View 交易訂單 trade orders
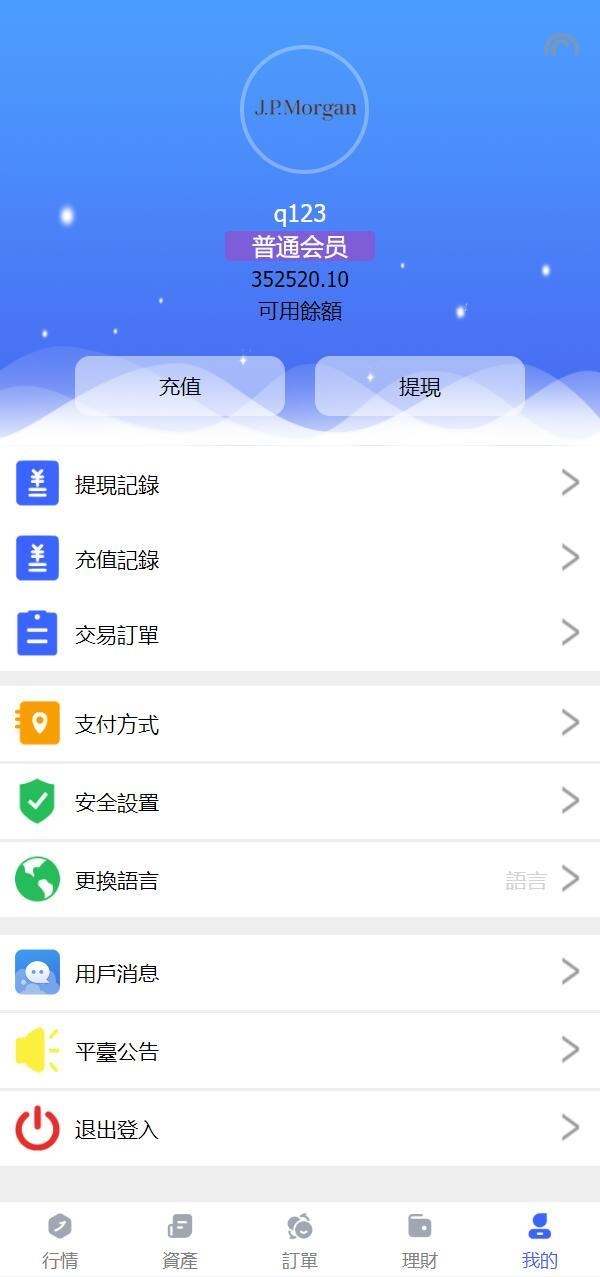 coord(300,634)
